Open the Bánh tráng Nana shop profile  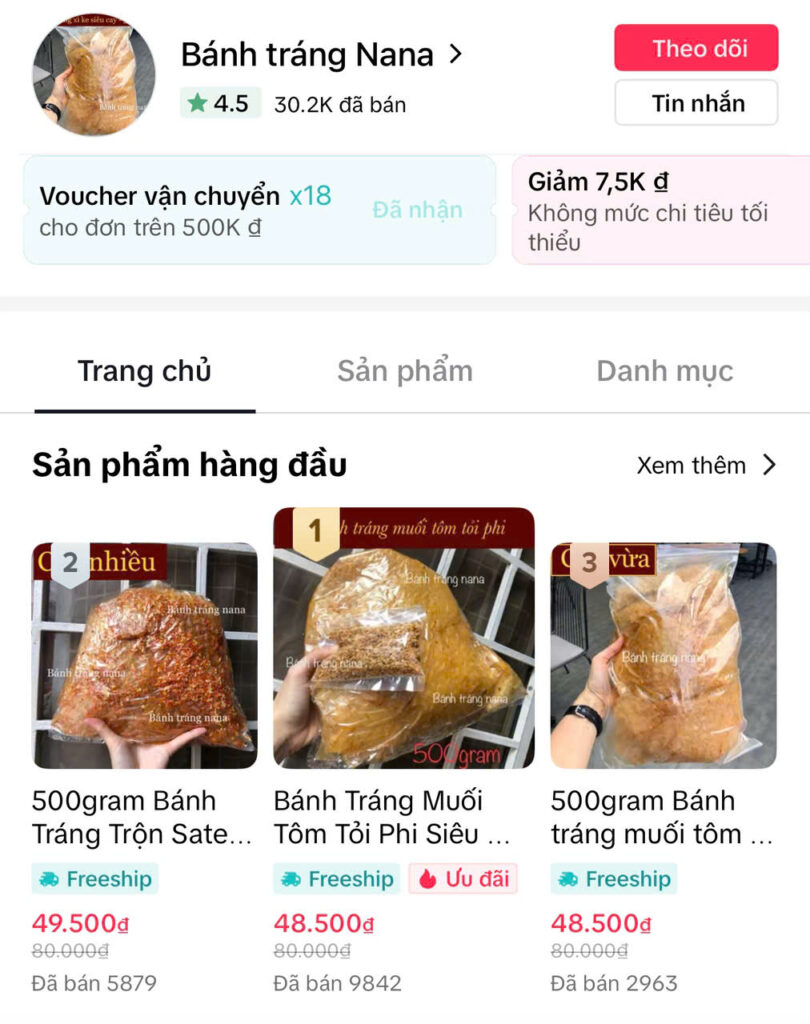click(x=320, y=54)
